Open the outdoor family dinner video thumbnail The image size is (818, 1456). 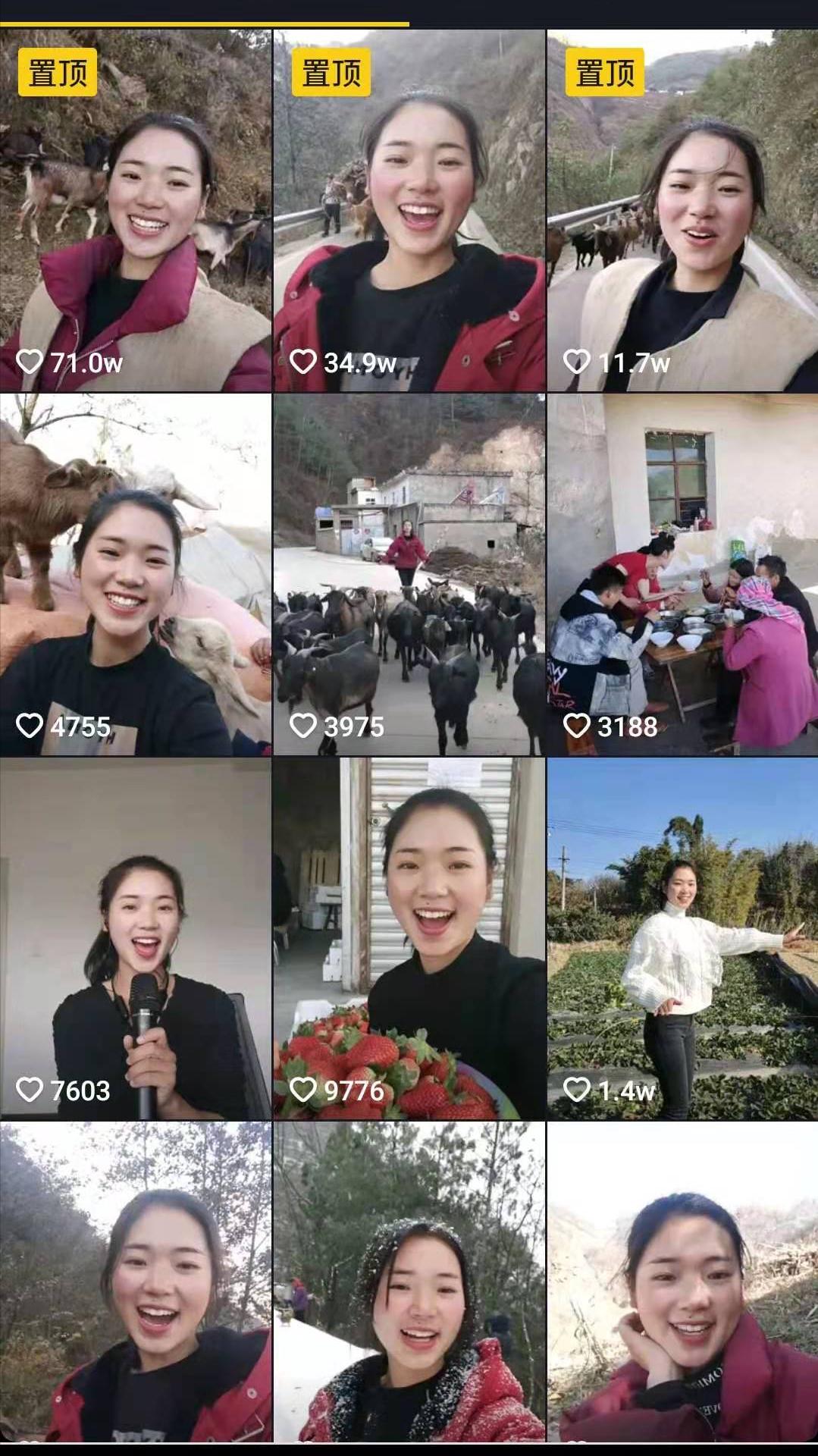click(681, 569)
